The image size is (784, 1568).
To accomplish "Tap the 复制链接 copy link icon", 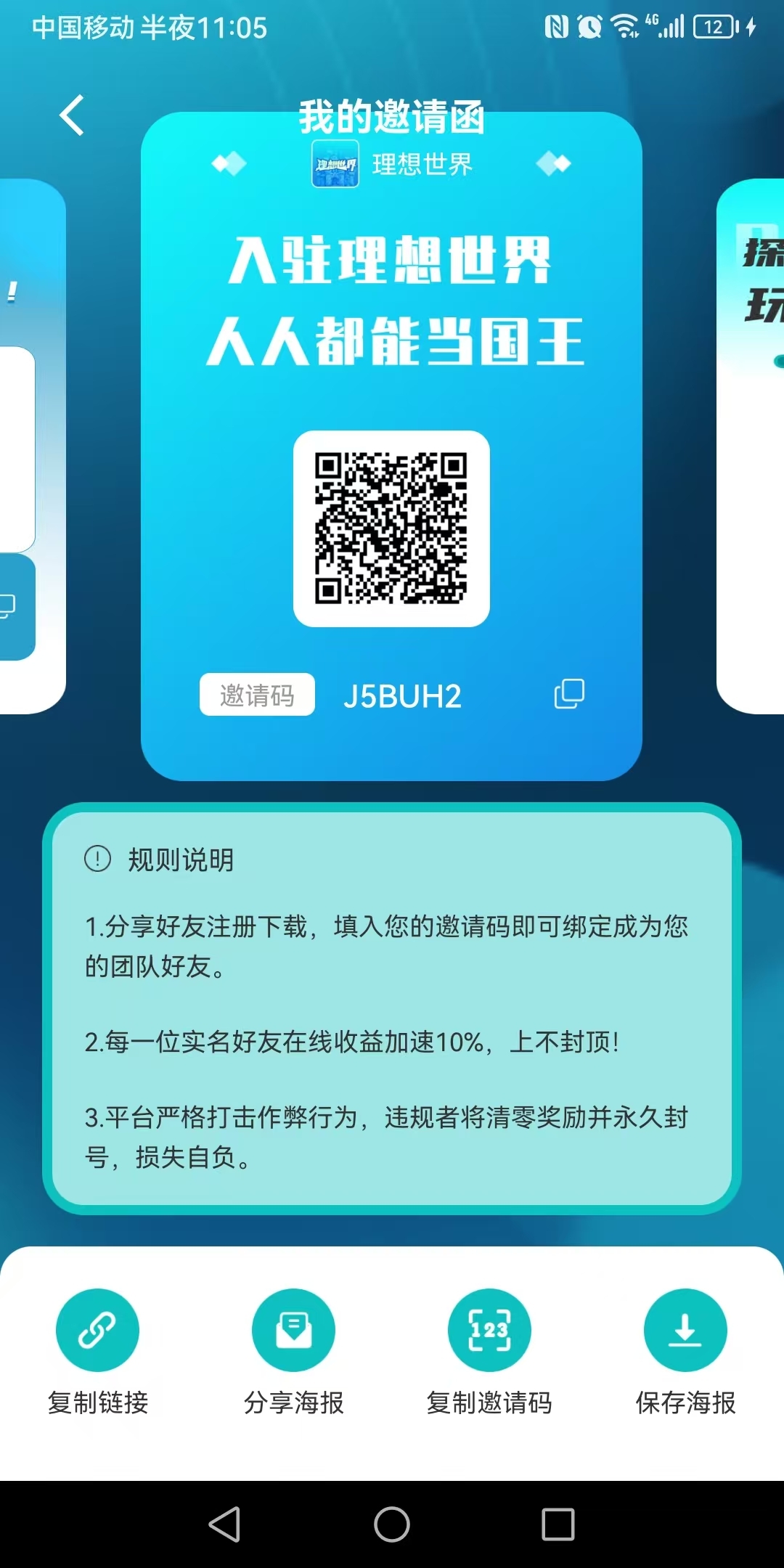I will click(x=97, y=1330).
